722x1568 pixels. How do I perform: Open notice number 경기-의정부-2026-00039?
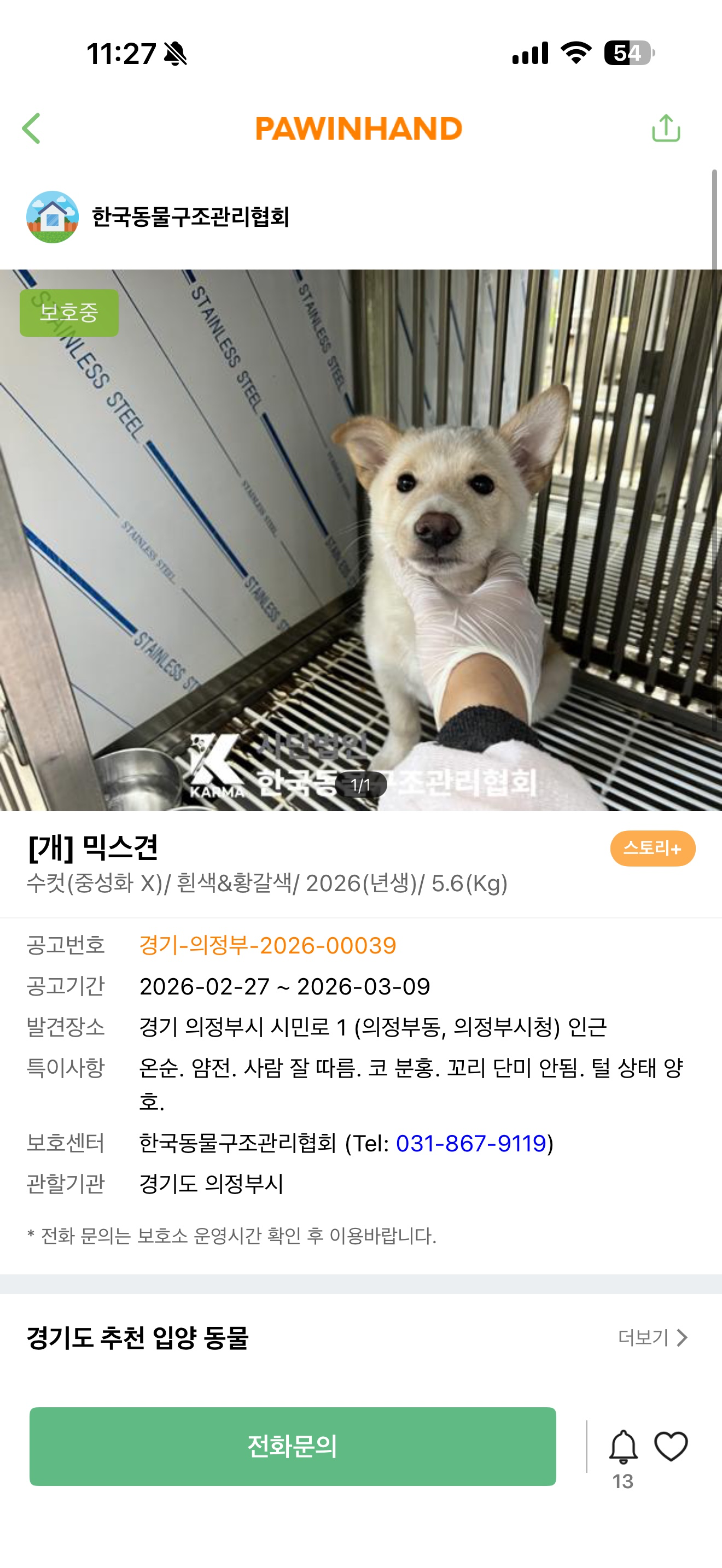pyautogui.click(x=268, y=945)
